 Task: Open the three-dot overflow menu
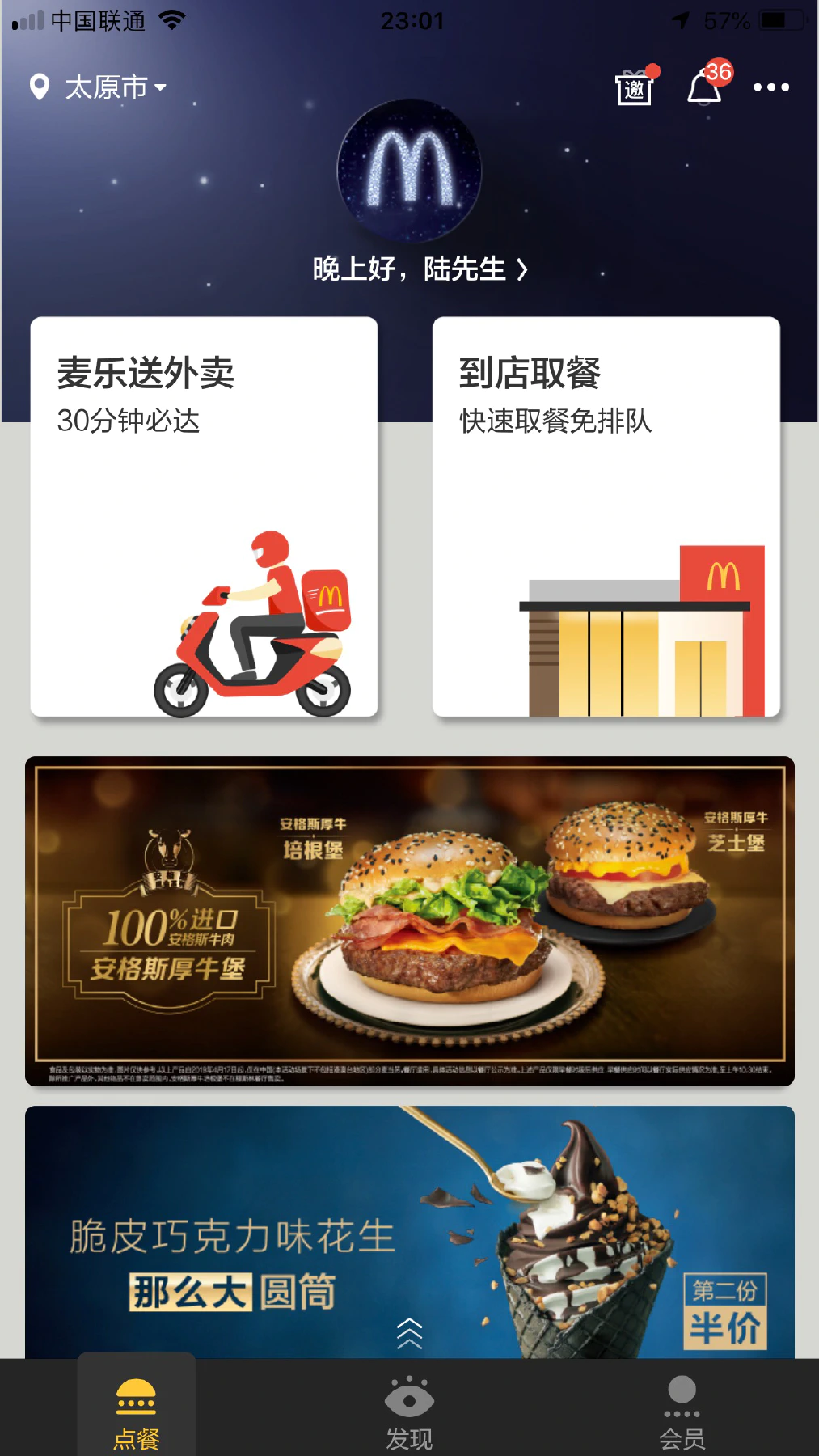[770, 87]
